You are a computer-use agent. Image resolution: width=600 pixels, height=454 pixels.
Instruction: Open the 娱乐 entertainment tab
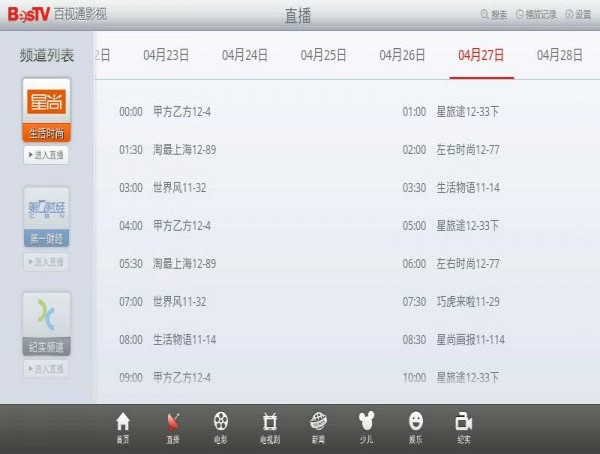point(415,427)
